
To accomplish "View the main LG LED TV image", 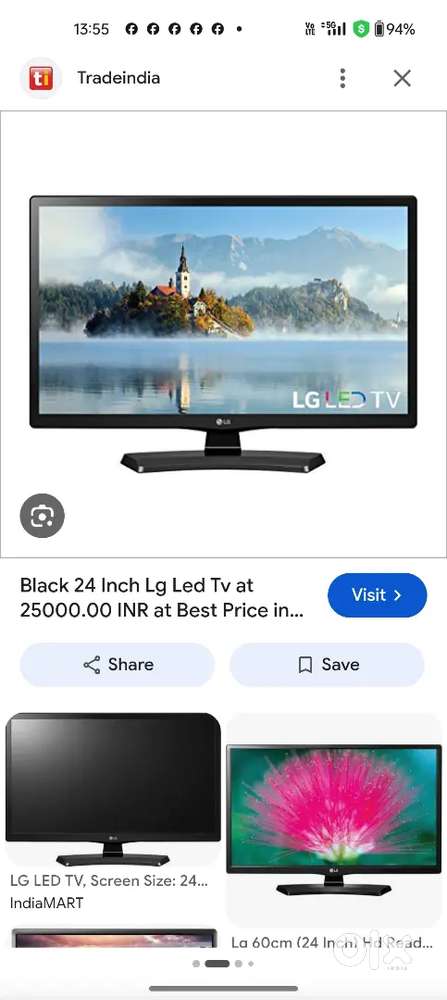I will click(223, 334).
